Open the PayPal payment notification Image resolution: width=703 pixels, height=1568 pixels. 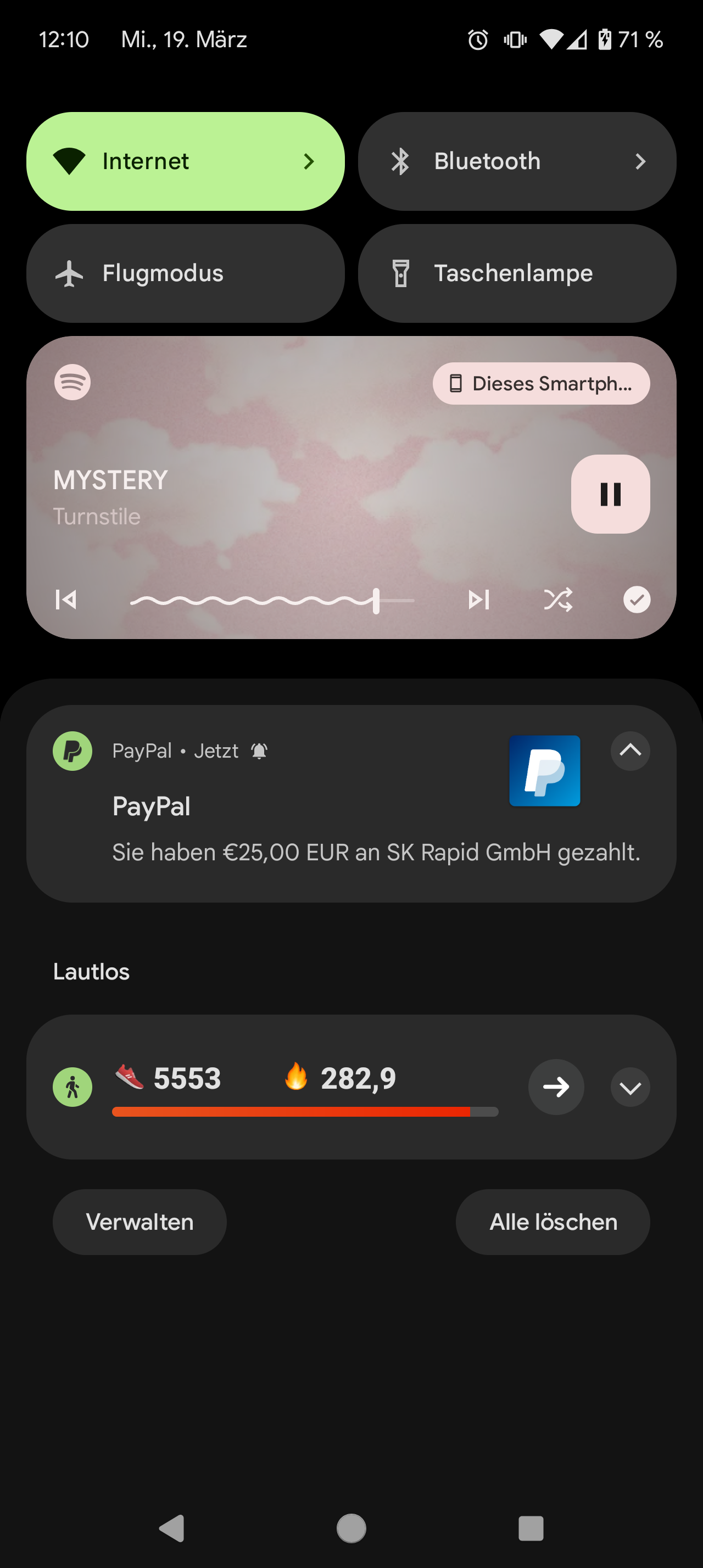pyautogui.click(x=351, y=803)
